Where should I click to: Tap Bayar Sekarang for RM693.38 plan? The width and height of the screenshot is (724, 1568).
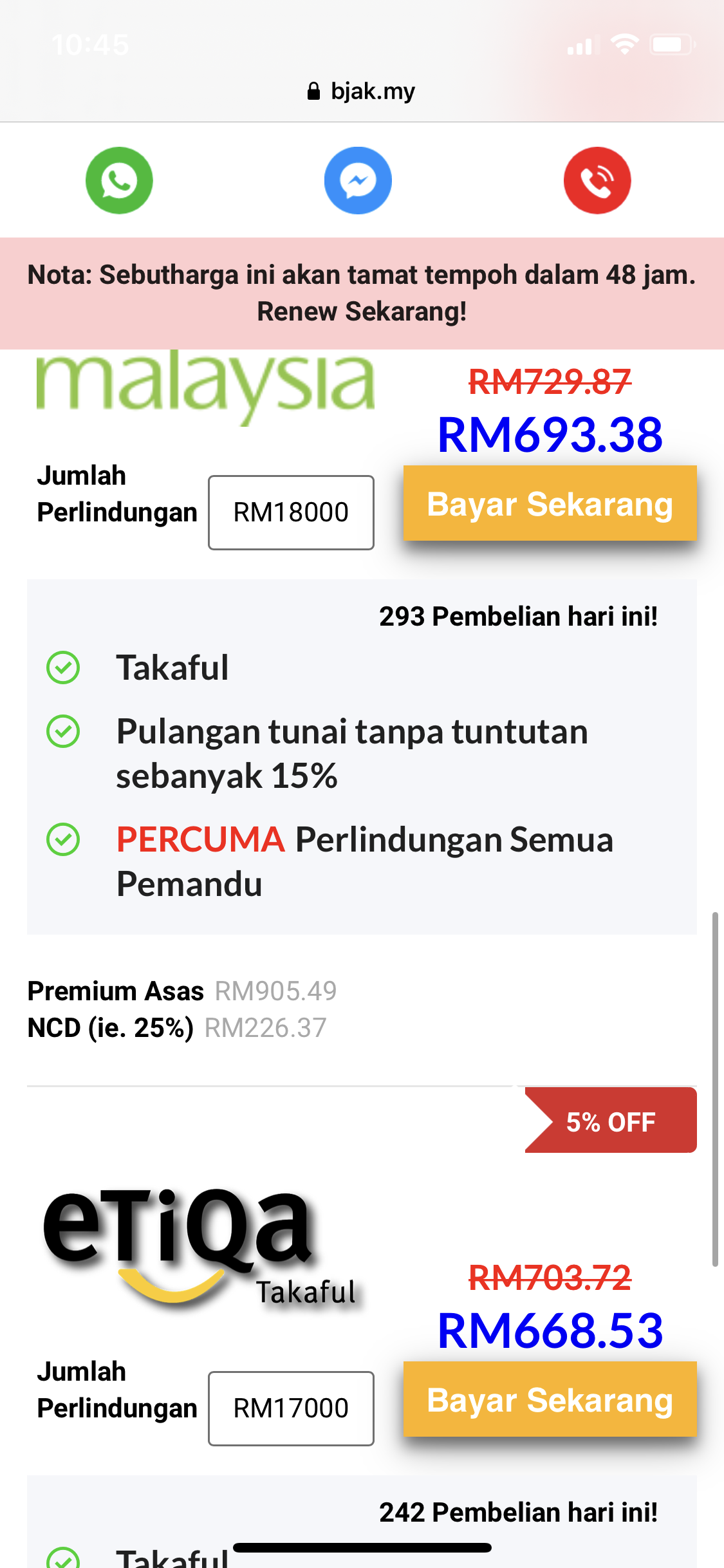(x=550, y=503)
